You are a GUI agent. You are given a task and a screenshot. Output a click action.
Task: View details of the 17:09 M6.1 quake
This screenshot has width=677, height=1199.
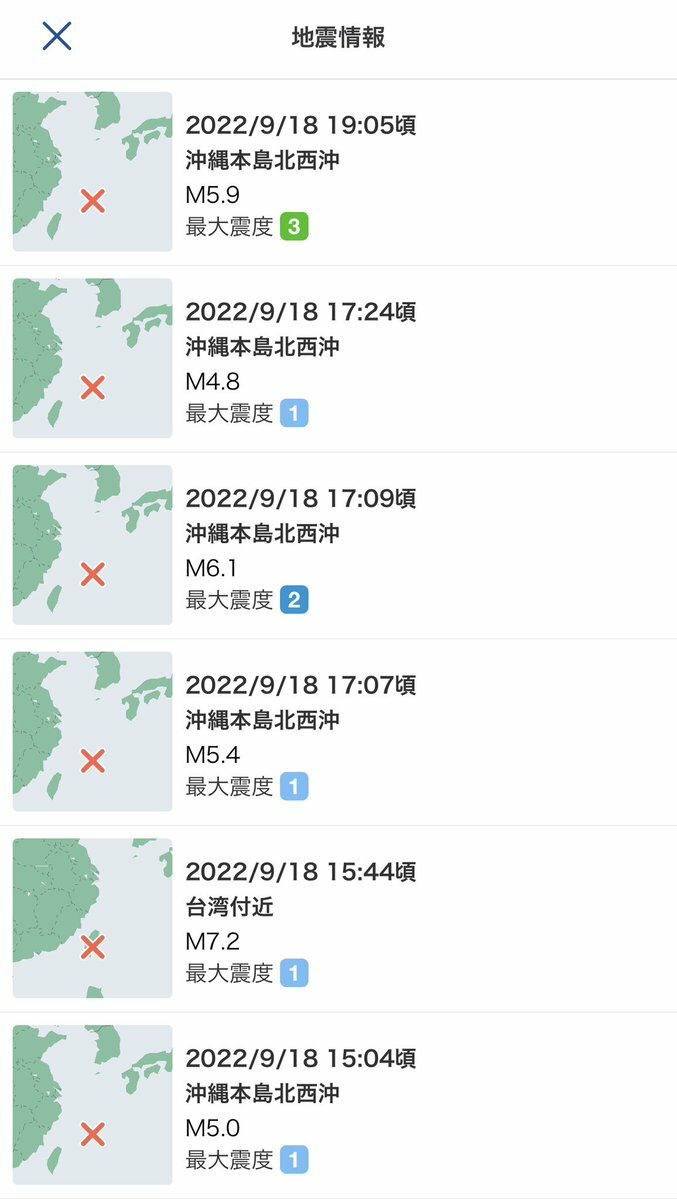tap(338, 545)
